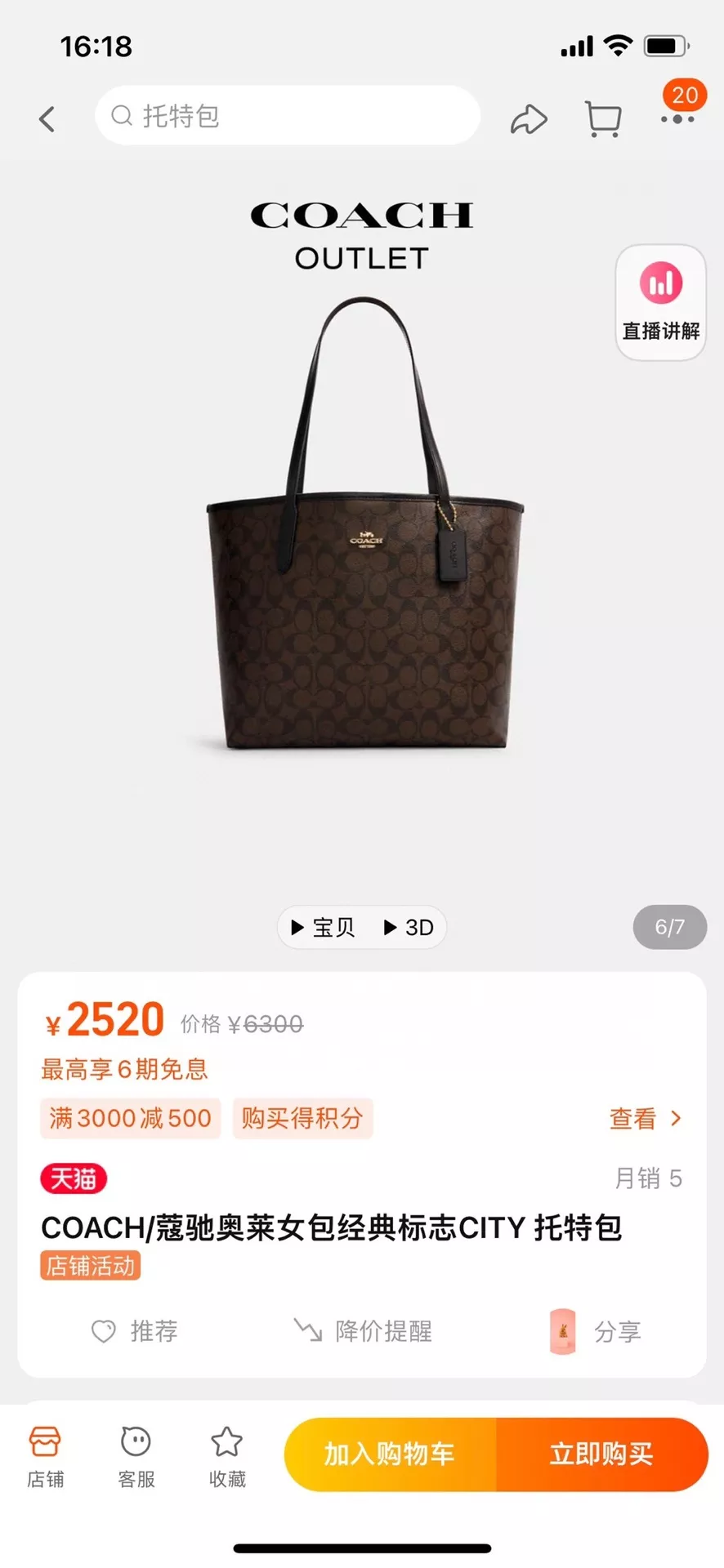This screenshot has width=724, height=1568.
Task: Tap the 店铺活动 store activity tag
Action: tap(91, 1266)
